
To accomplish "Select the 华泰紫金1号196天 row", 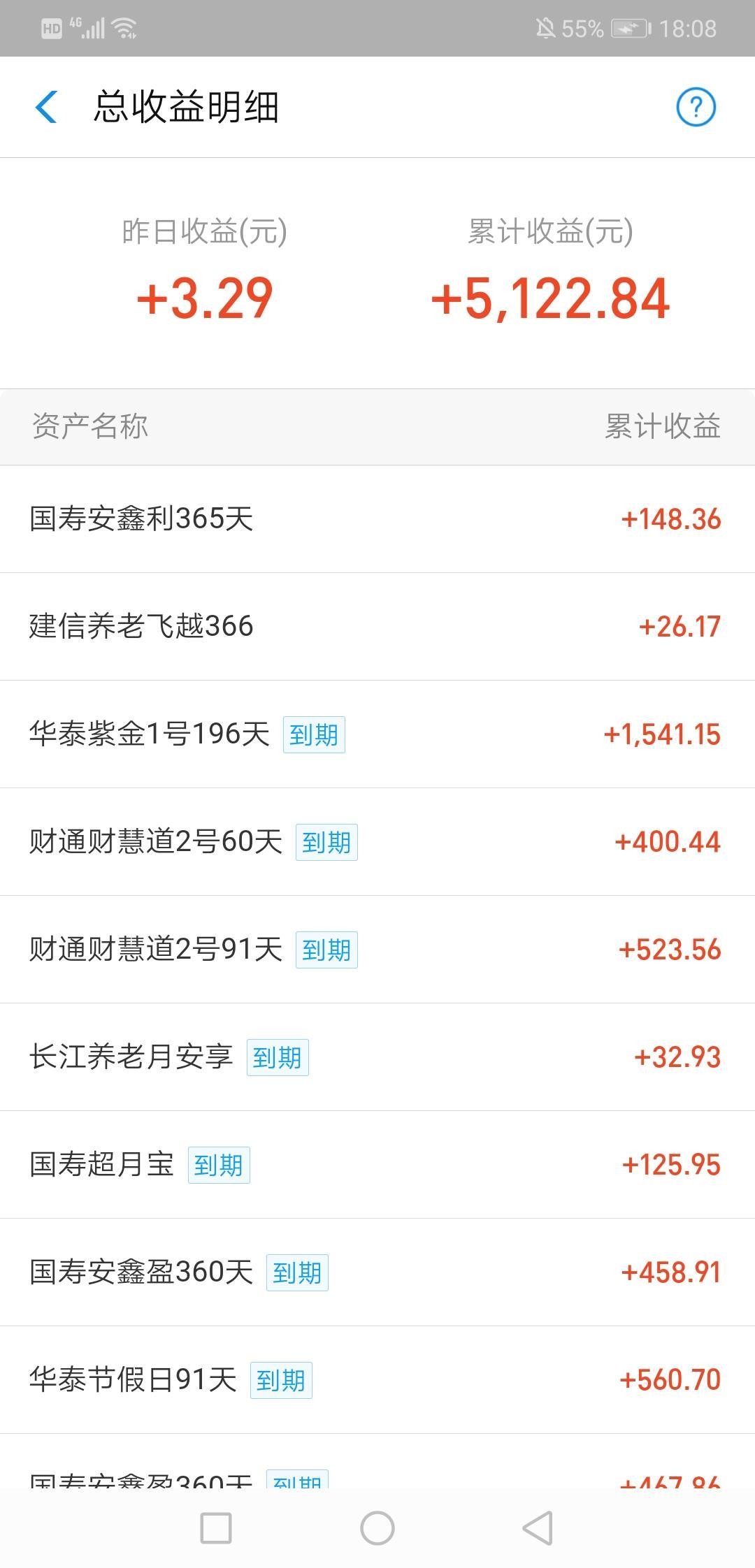I will 377,734.
